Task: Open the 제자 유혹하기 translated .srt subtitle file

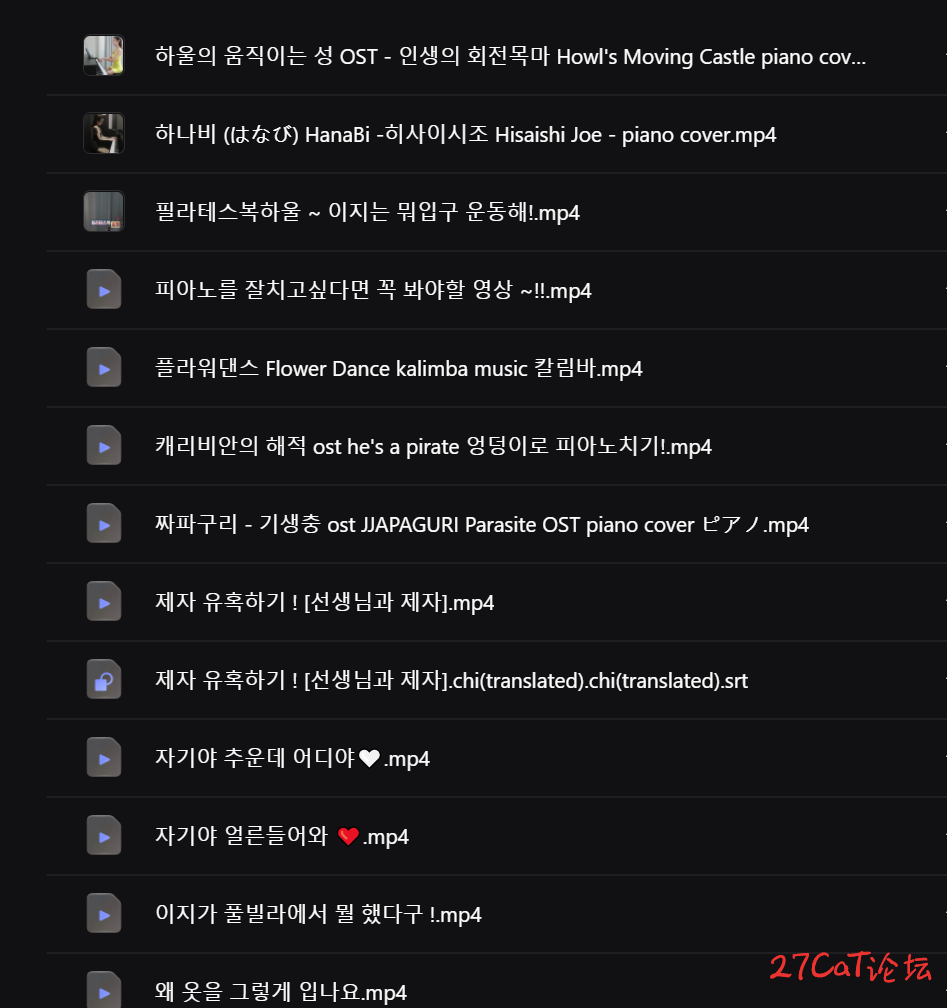Action: (451, 681)
